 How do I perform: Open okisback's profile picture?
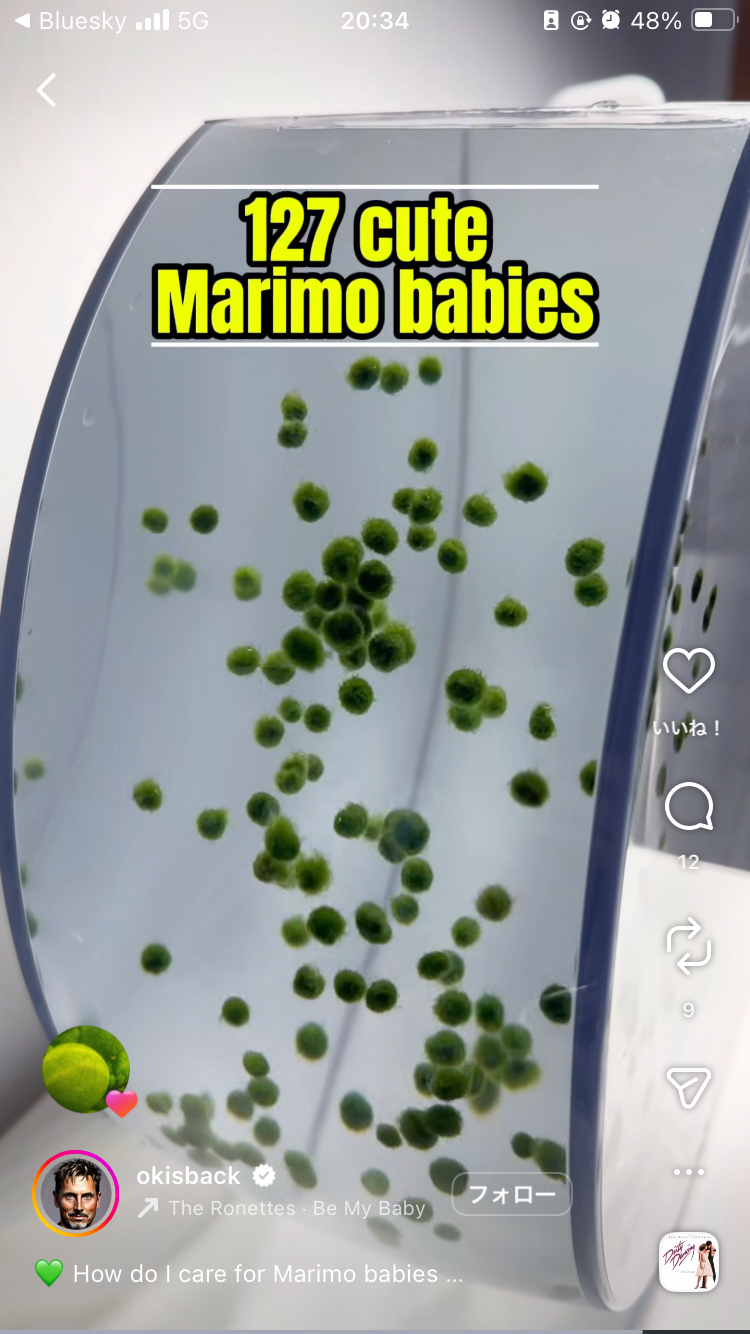(x=76, y=1194)
